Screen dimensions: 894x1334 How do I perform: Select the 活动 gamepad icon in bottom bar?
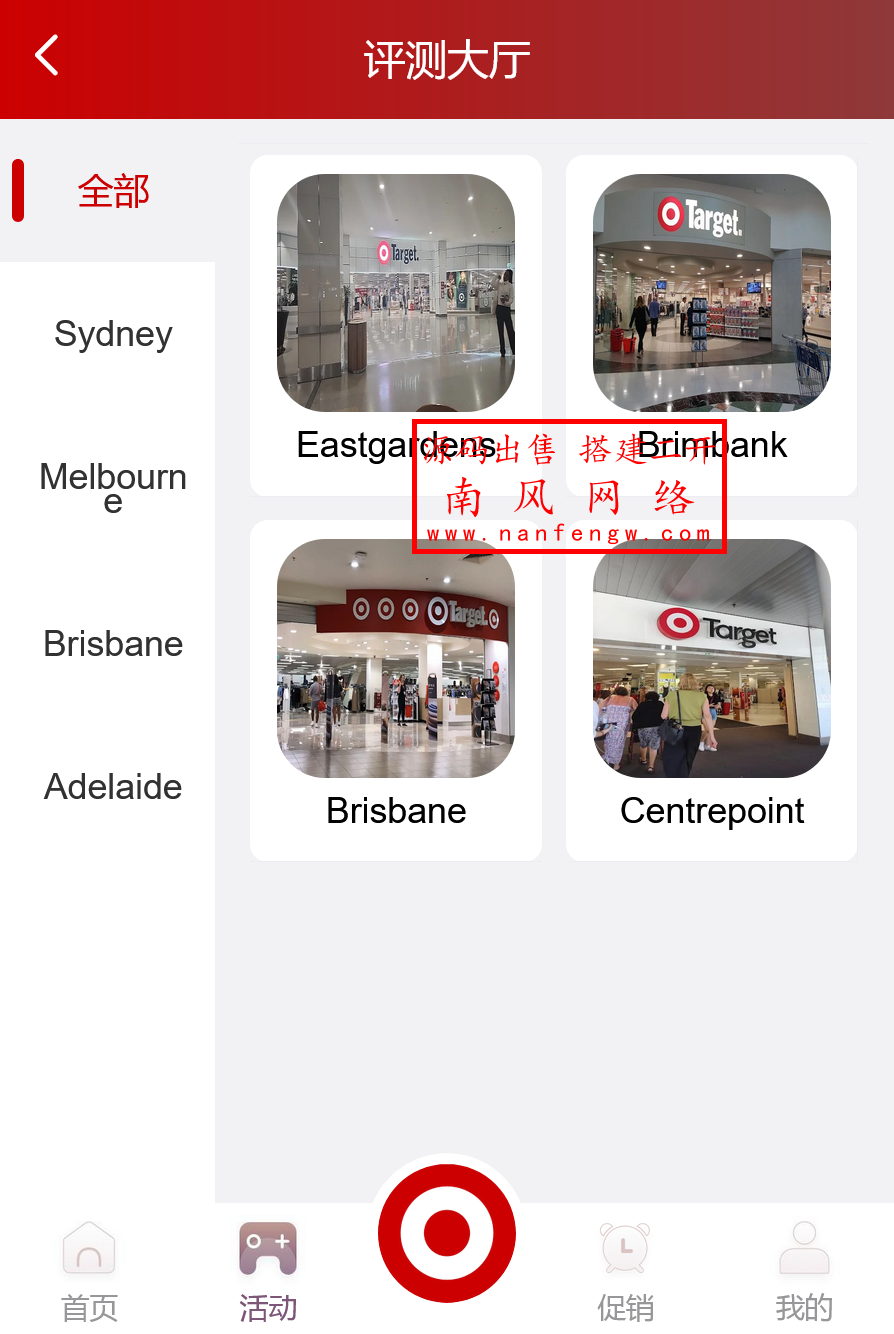point(267,1248)
